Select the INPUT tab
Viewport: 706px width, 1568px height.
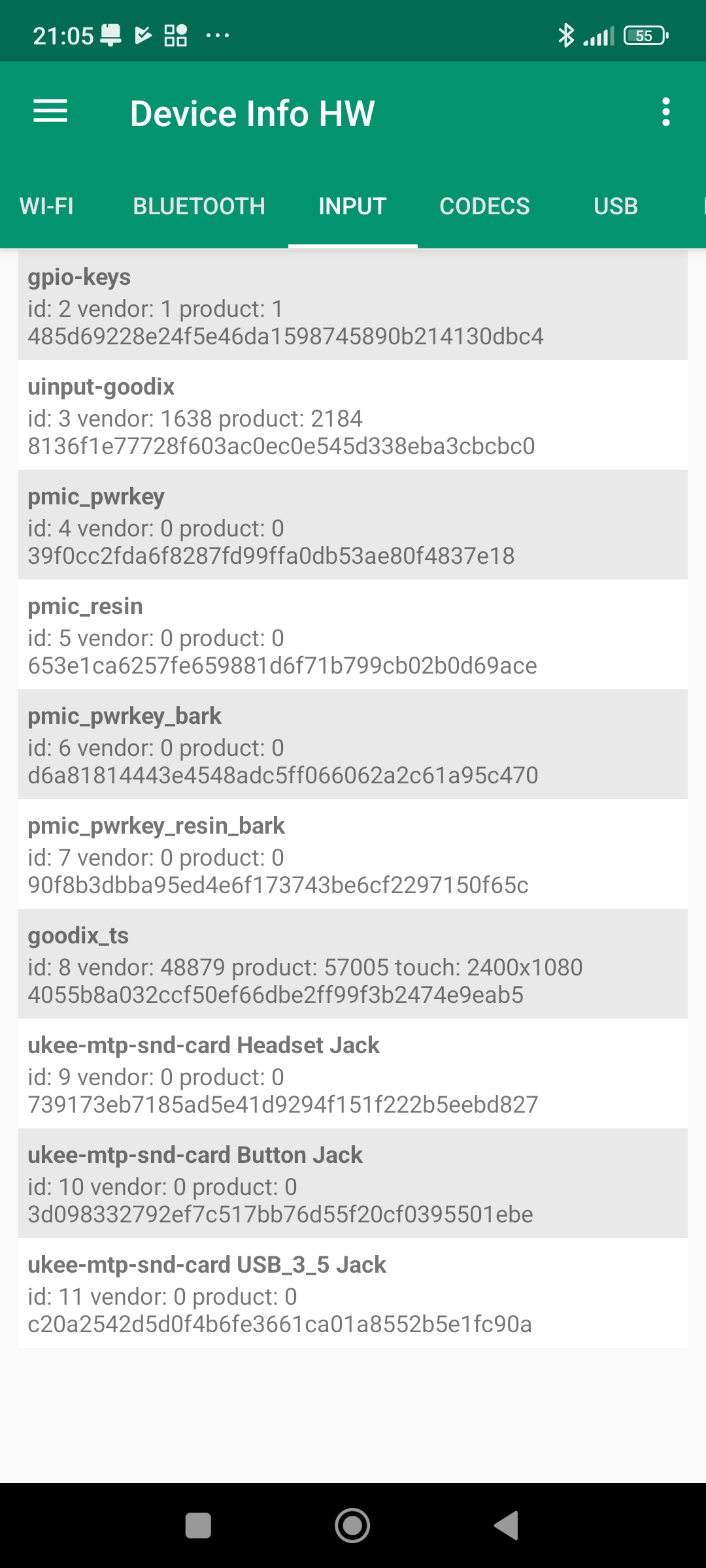click(352, 206)
